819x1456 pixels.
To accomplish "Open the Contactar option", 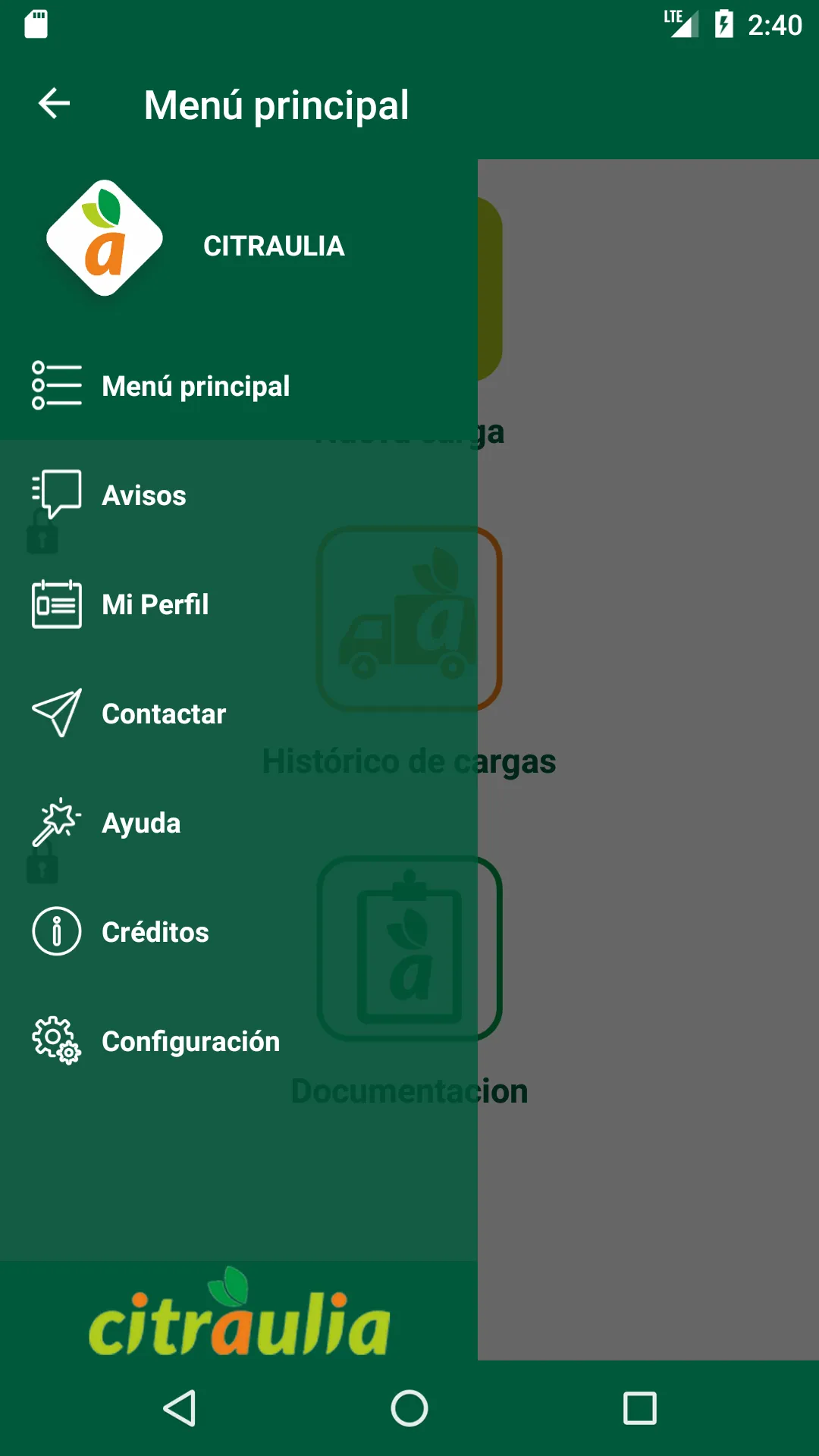I will [164, 714].
